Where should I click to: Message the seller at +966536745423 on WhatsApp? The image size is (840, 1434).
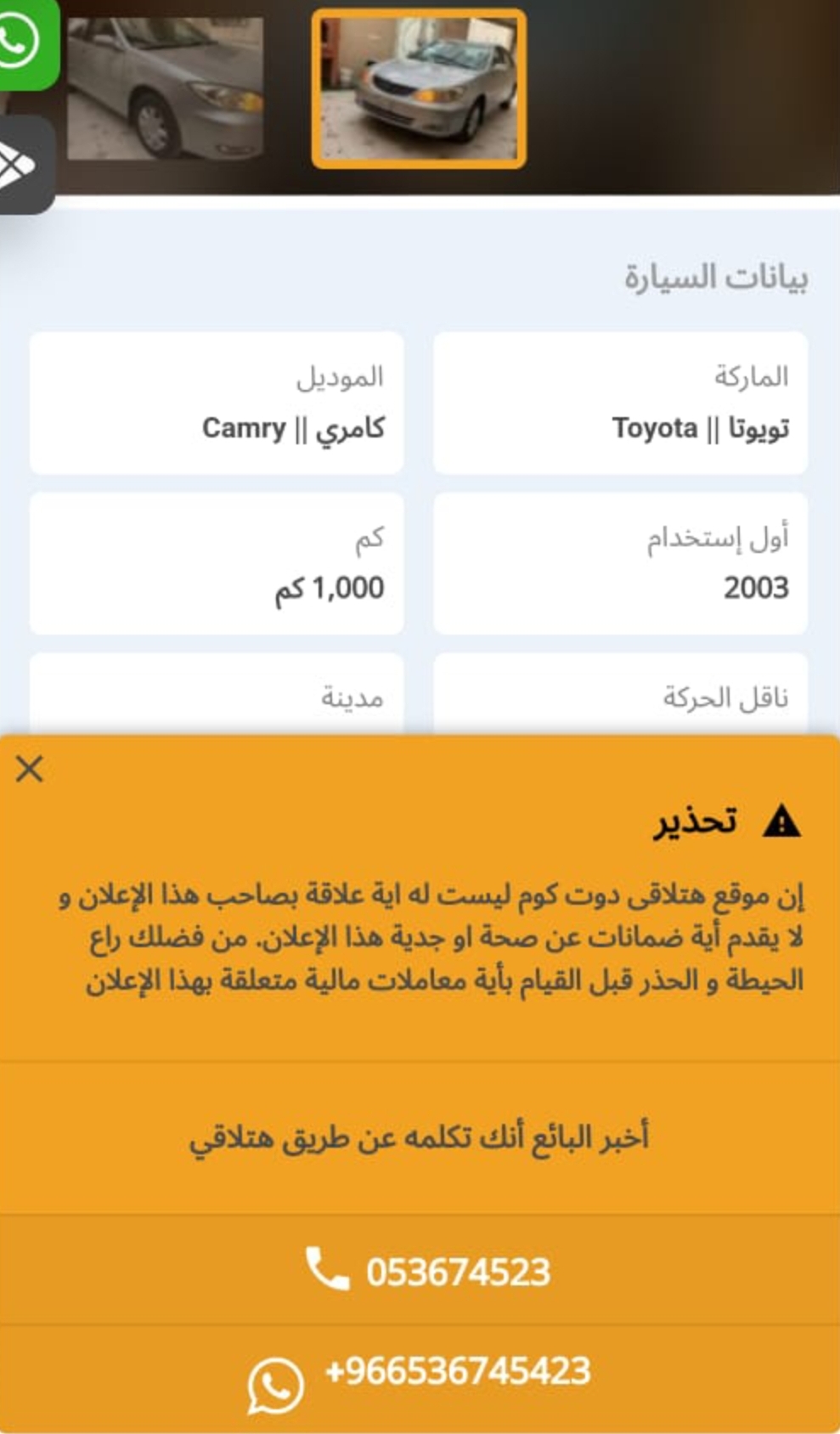[420, 1379]
